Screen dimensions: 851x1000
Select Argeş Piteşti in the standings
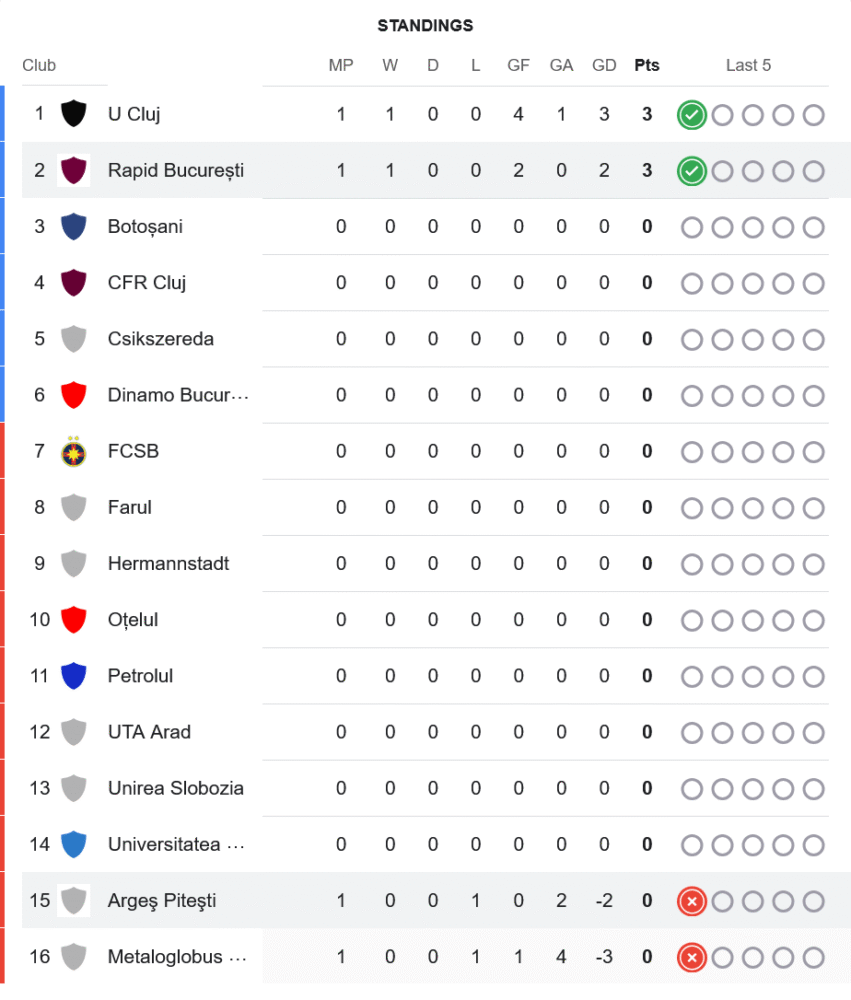161,901
